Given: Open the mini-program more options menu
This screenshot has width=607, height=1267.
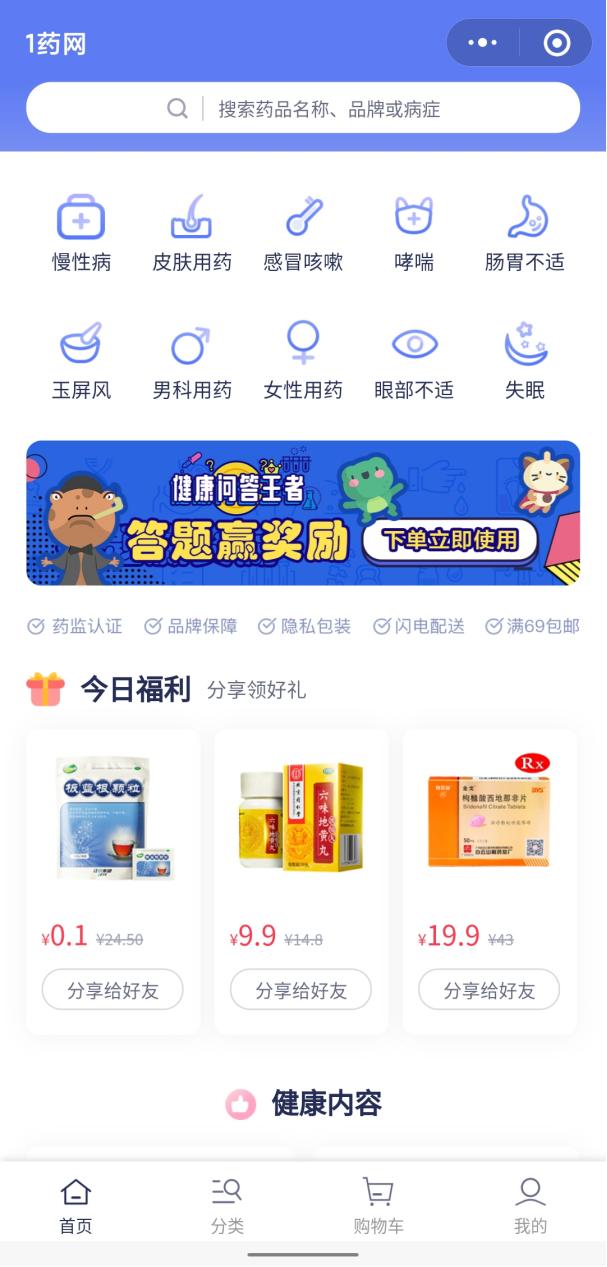Looking at the screenshot, I should click(x=482, y=43).
